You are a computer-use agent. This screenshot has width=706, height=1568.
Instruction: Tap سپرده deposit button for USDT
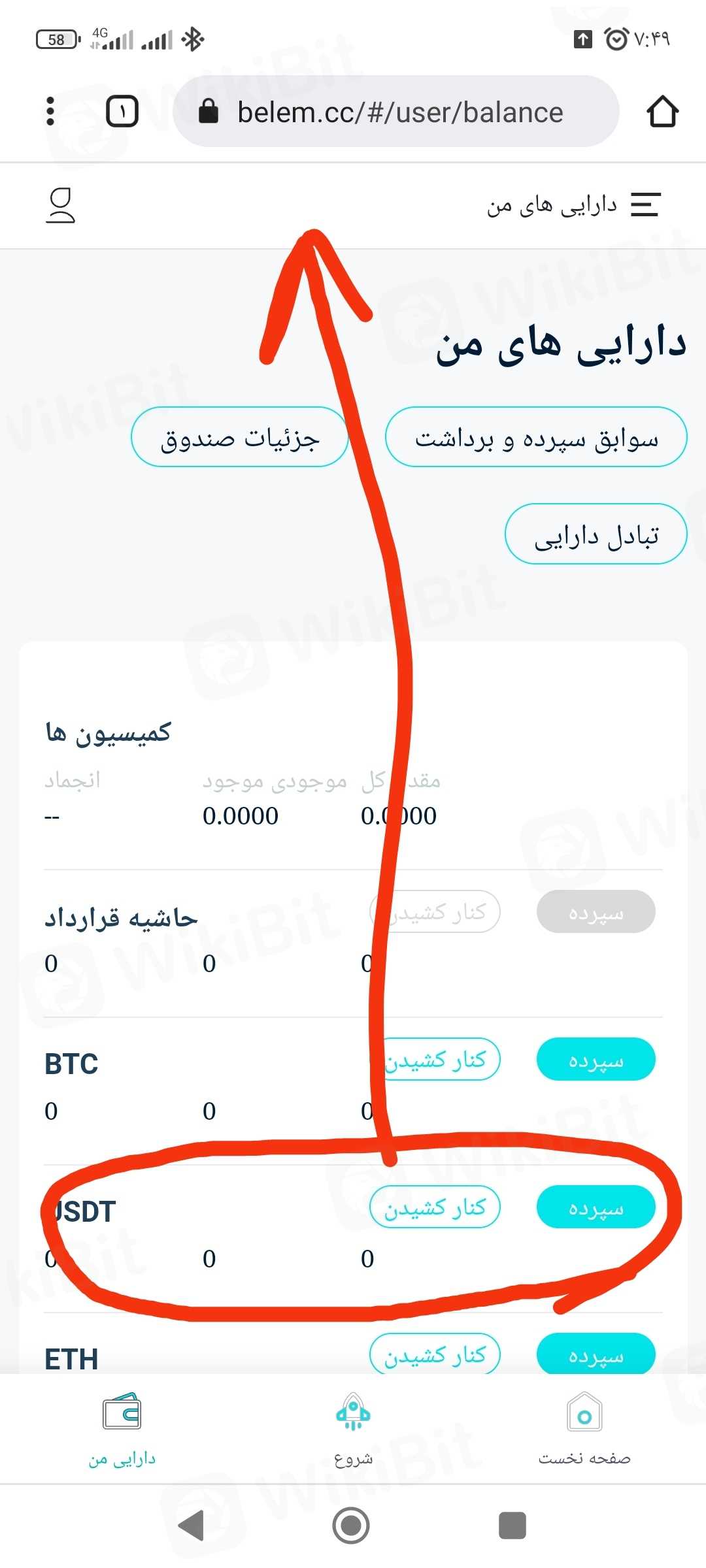(x=596, y=1207)
